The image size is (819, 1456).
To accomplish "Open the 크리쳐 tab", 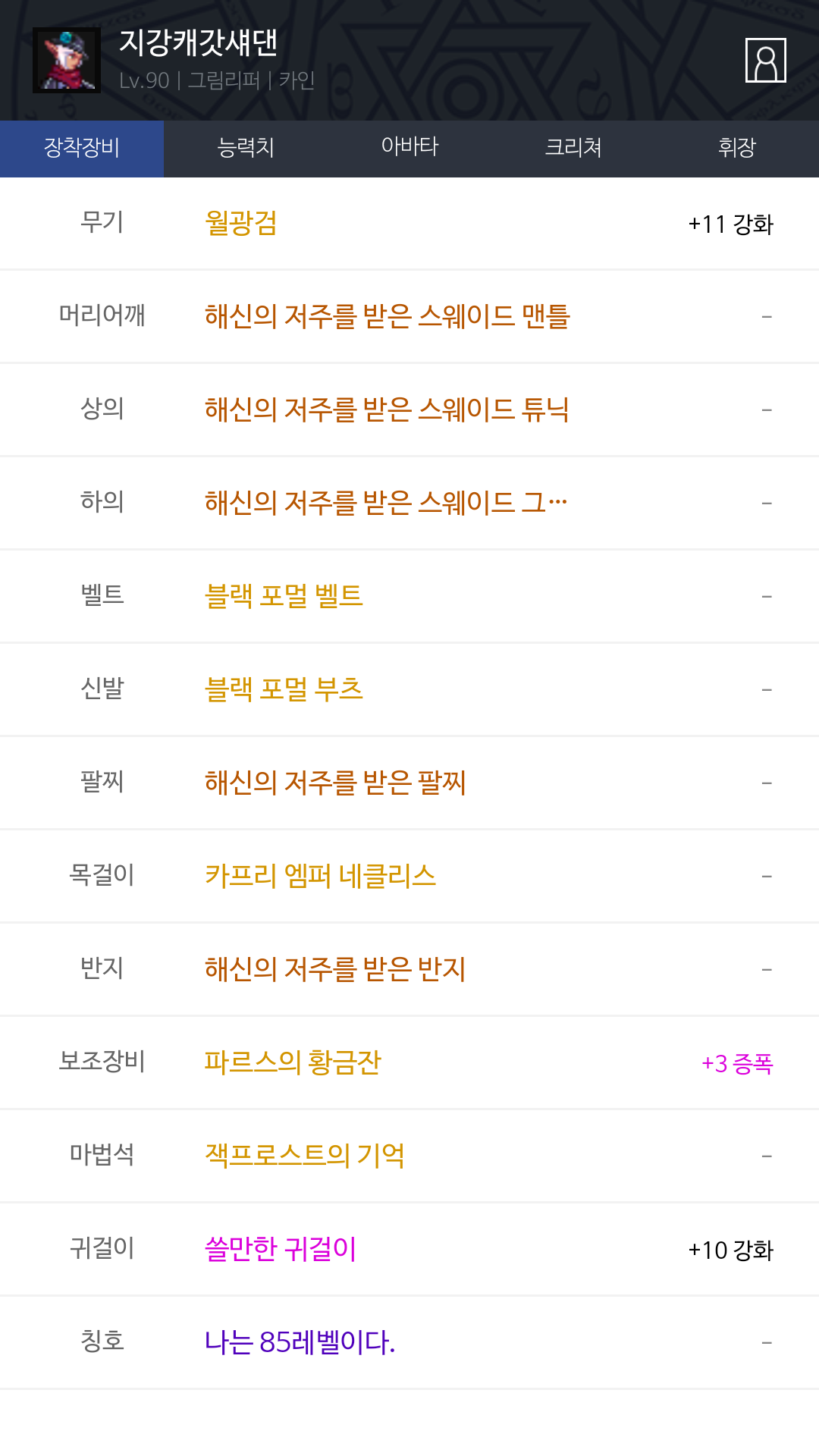I will coord(573,149).
